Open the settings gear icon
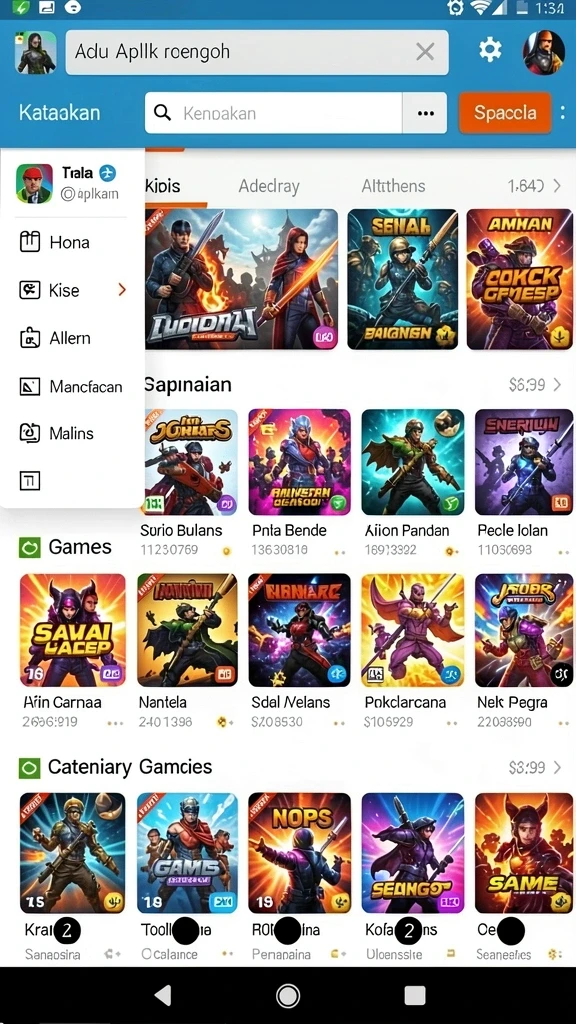576x1024 pixels. (490, 50)
